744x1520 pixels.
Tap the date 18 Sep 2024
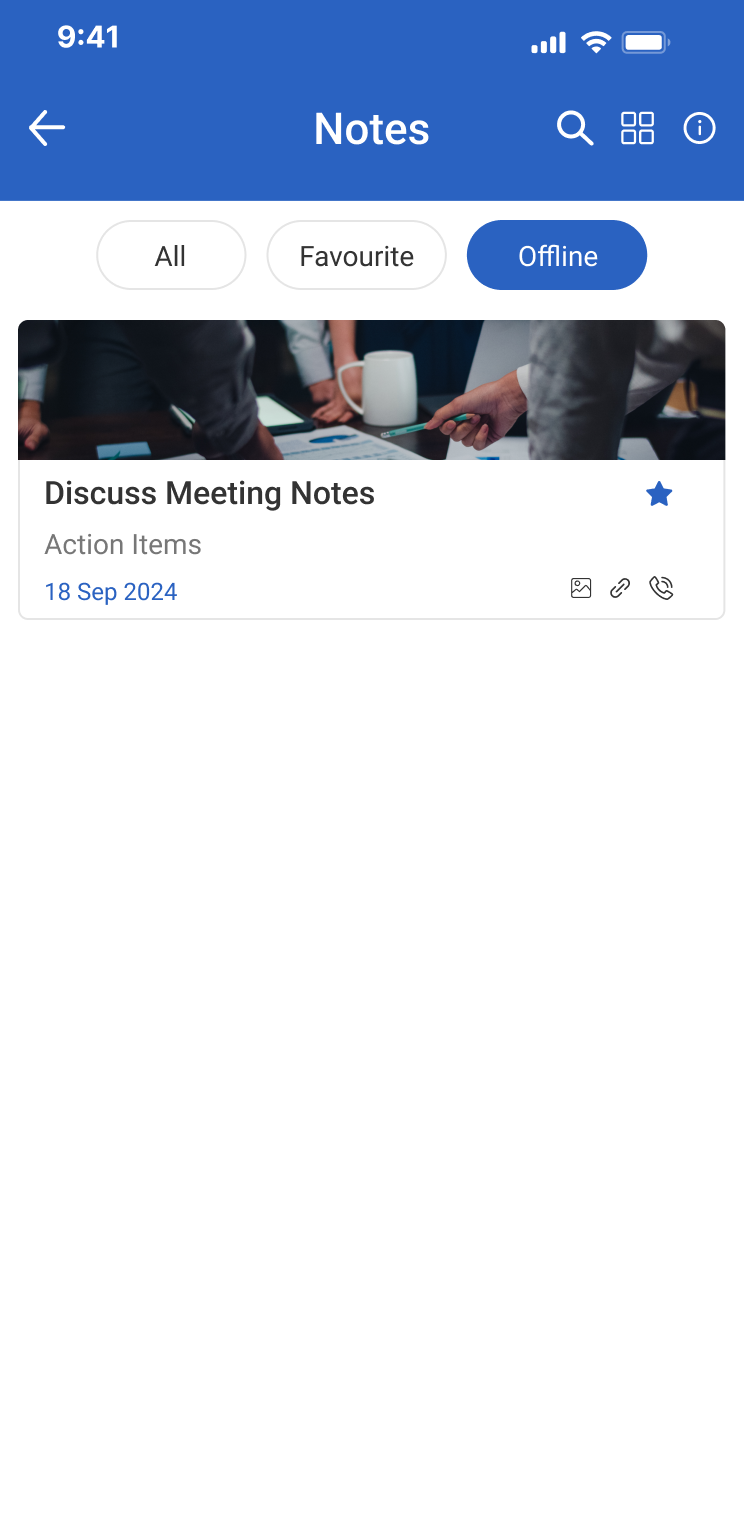(110, 591)
